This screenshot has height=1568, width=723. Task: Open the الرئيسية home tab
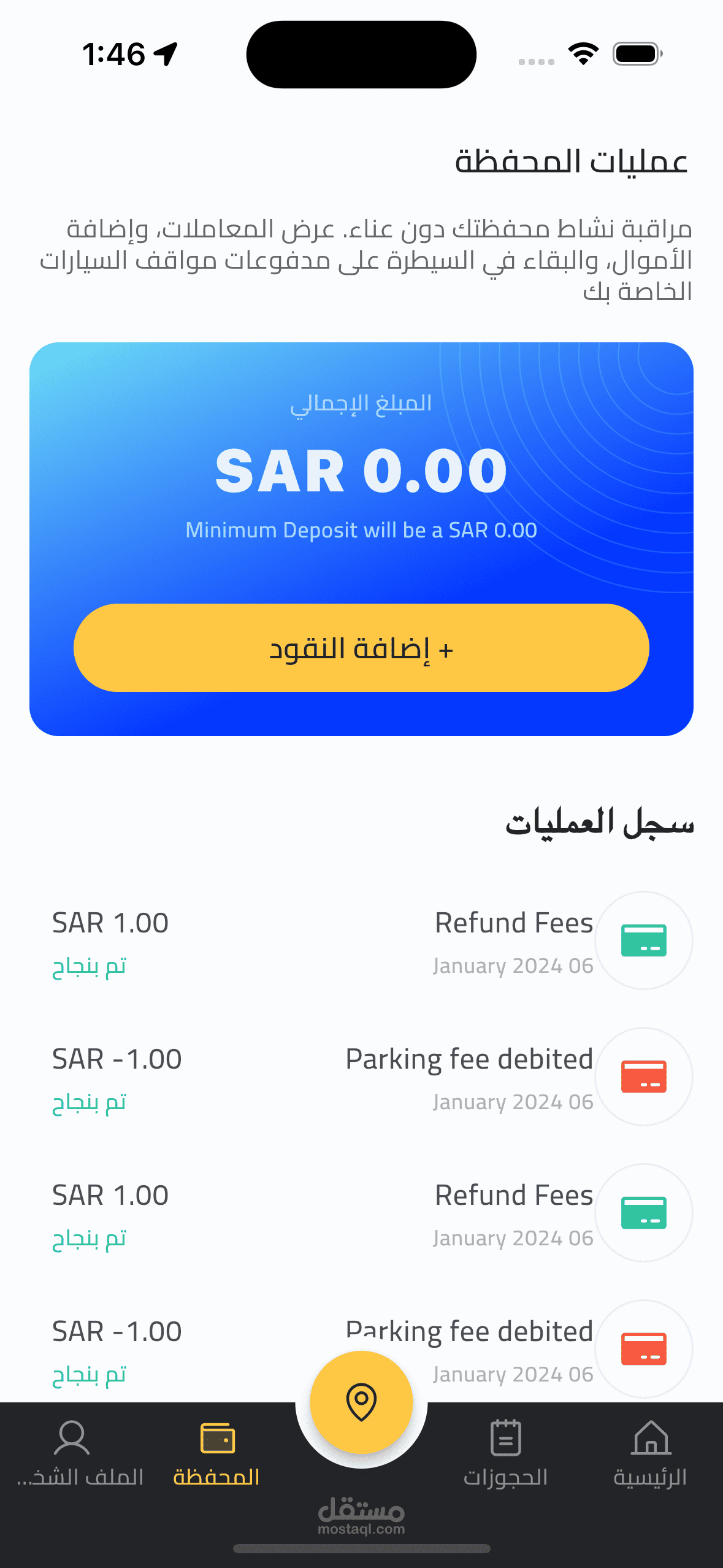651,1453
